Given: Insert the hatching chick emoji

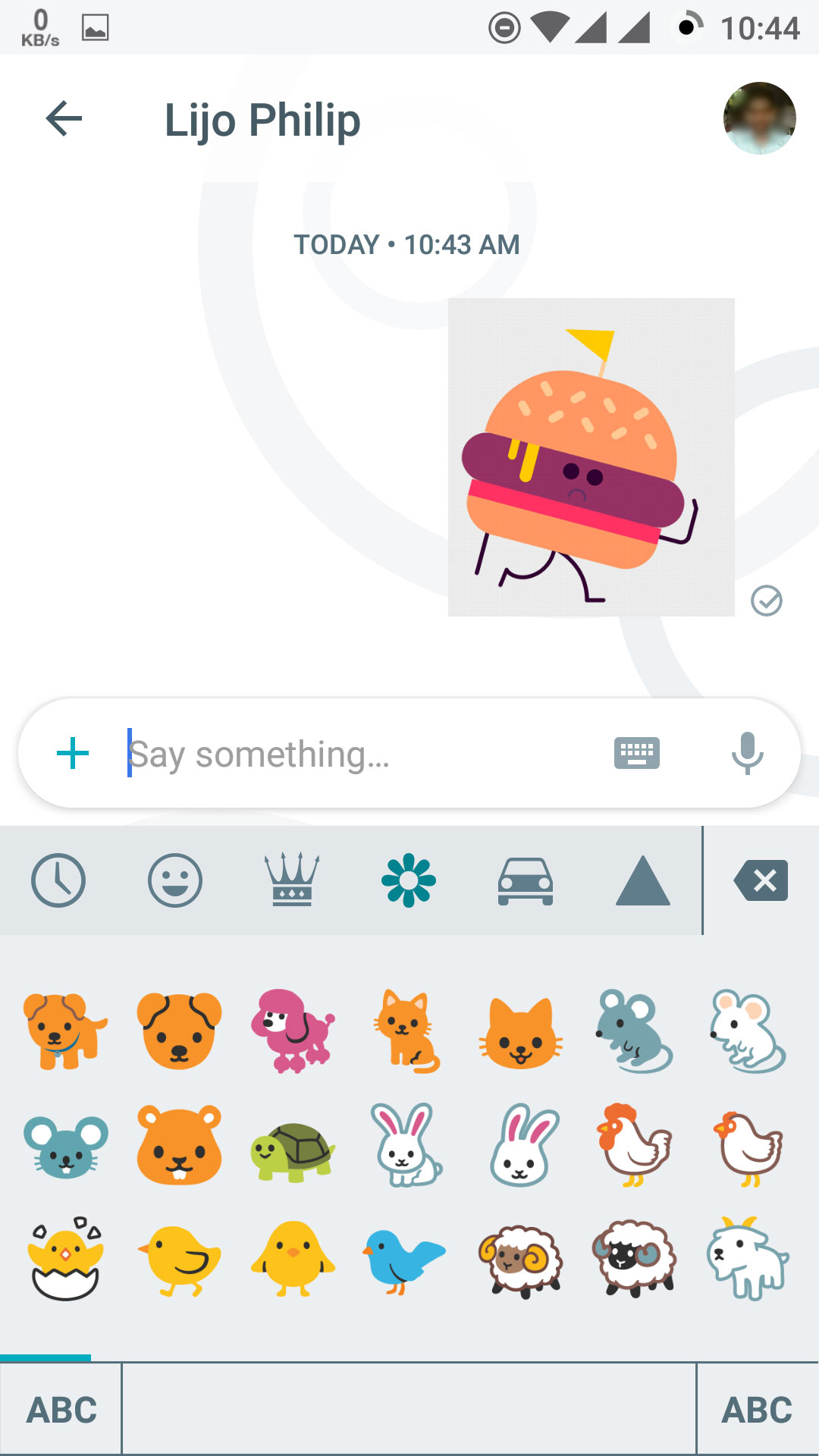Looking at the screenshot, I should tap(65, 1260).
